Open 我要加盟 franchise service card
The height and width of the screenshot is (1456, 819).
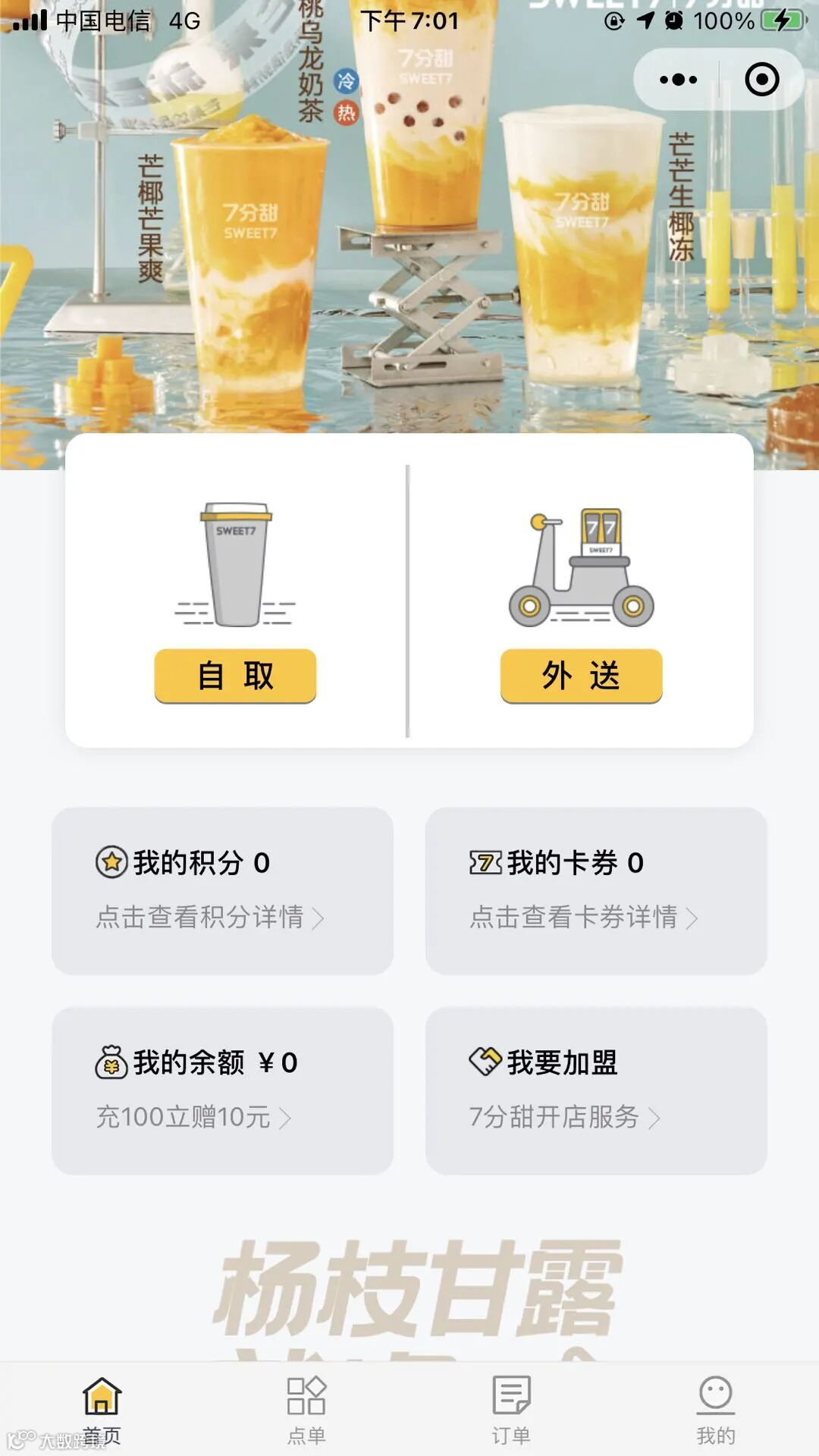pos(596,1090)
